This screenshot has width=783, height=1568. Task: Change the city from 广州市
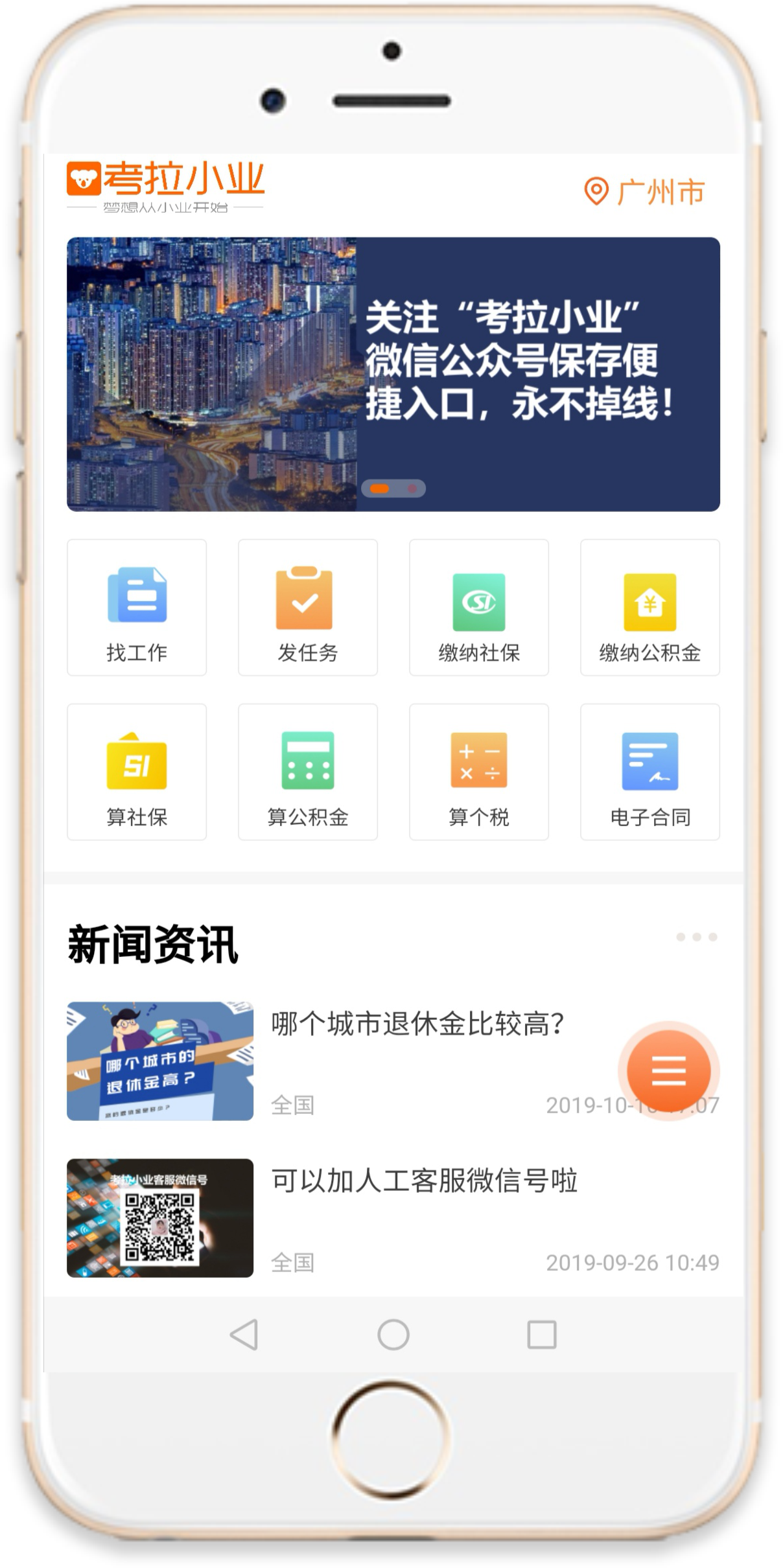644,192
